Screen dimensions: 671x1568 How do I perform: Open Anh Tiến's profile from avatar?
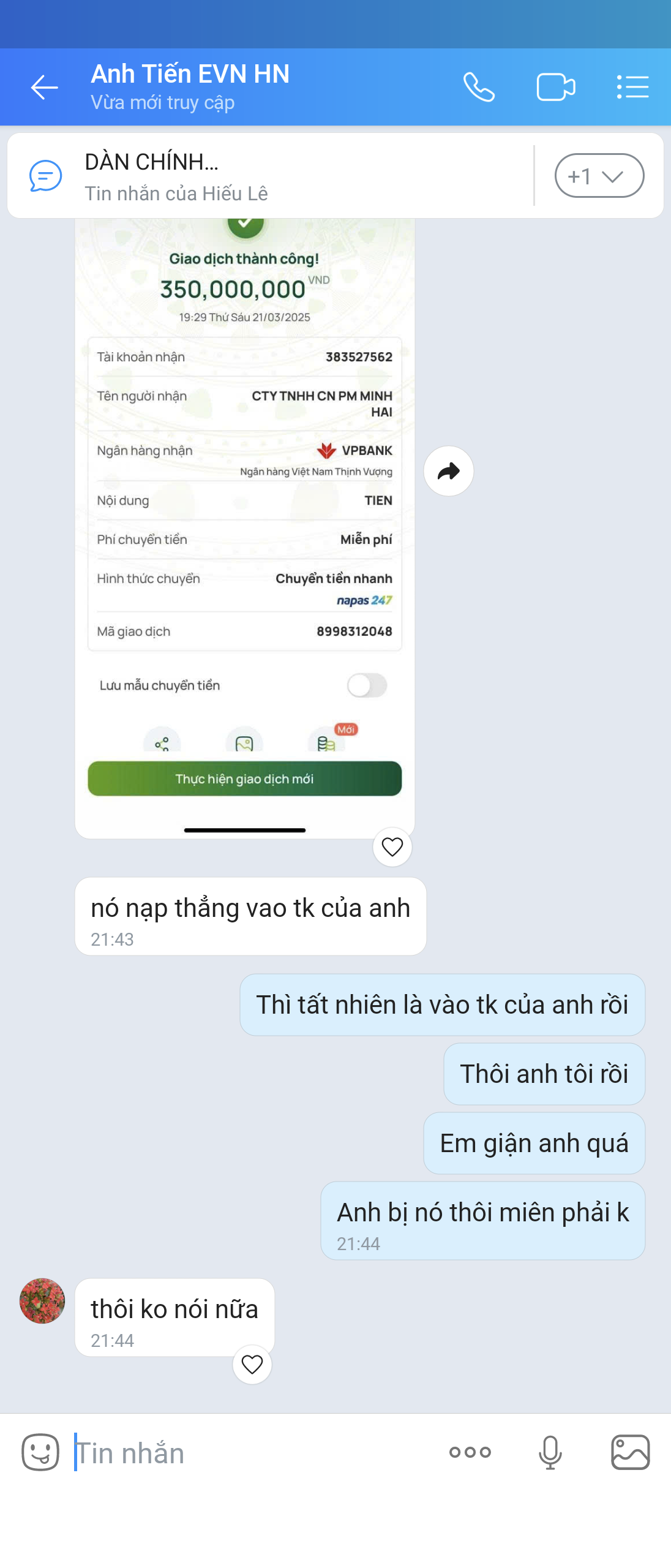click(x=42, y=1301)
